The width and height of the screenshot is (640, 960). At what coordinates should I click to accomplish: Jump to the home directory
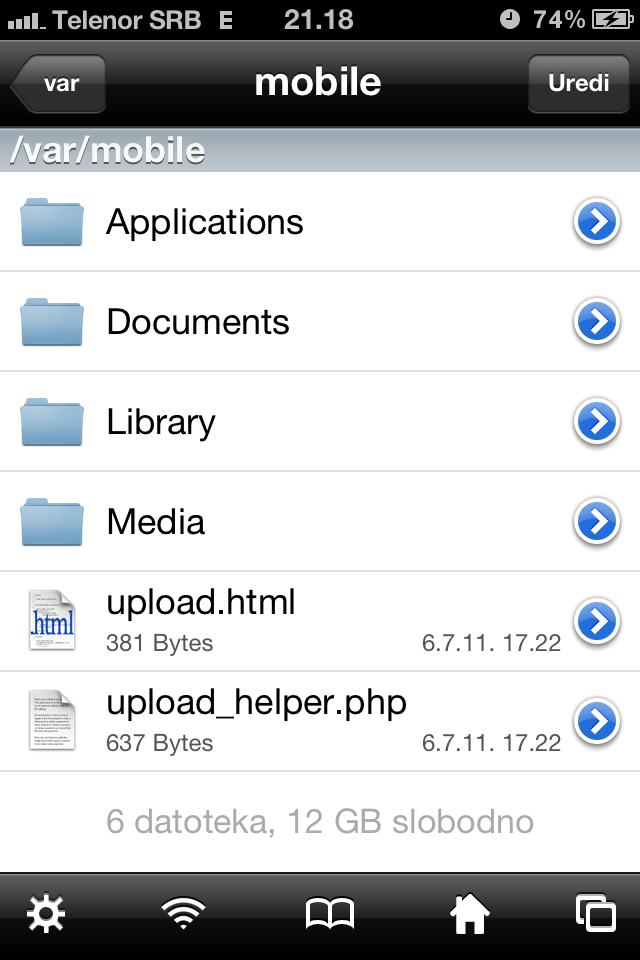pos(470,914)
